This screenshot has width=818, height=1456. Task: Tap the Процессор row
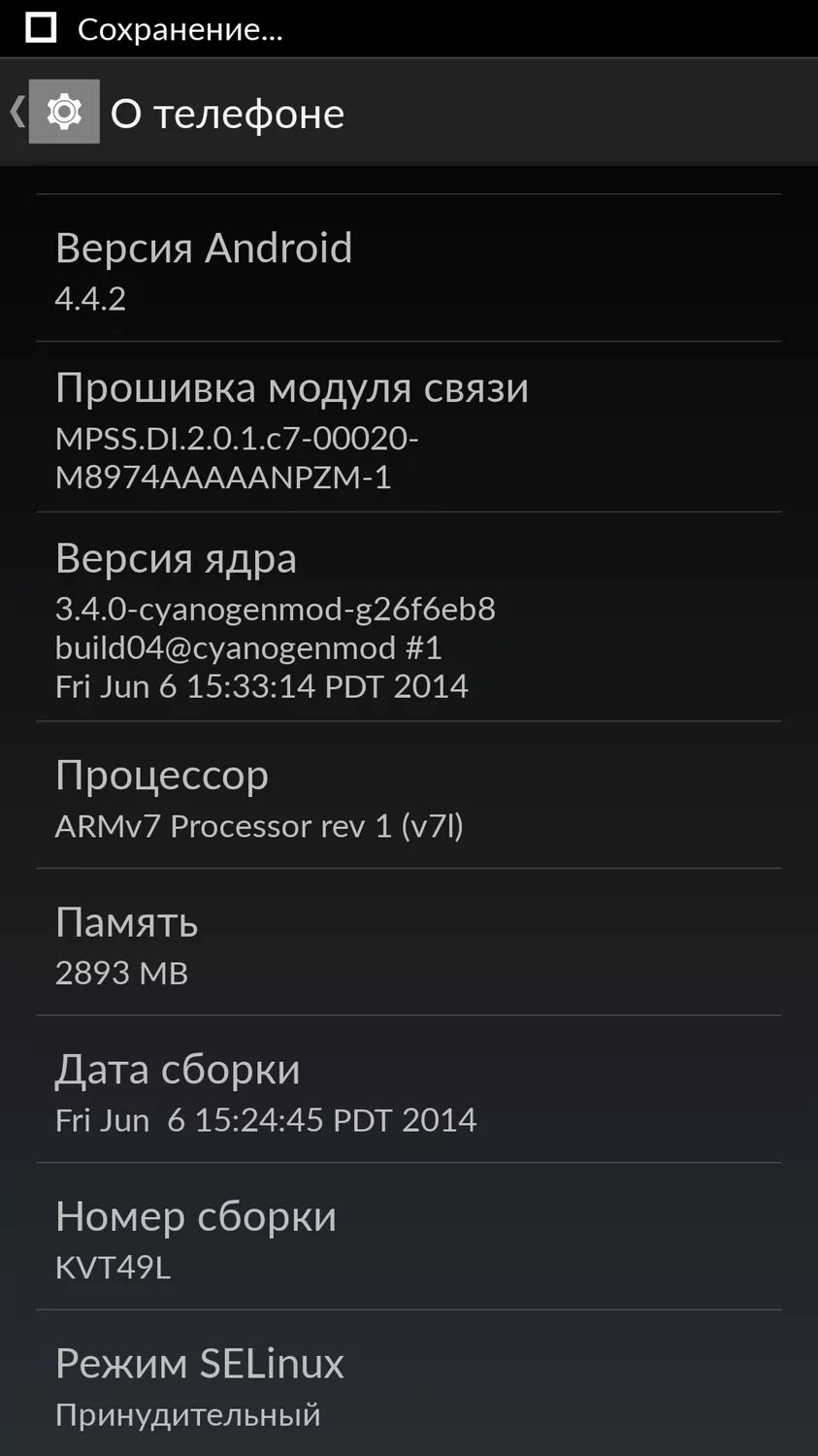[409, 796]
